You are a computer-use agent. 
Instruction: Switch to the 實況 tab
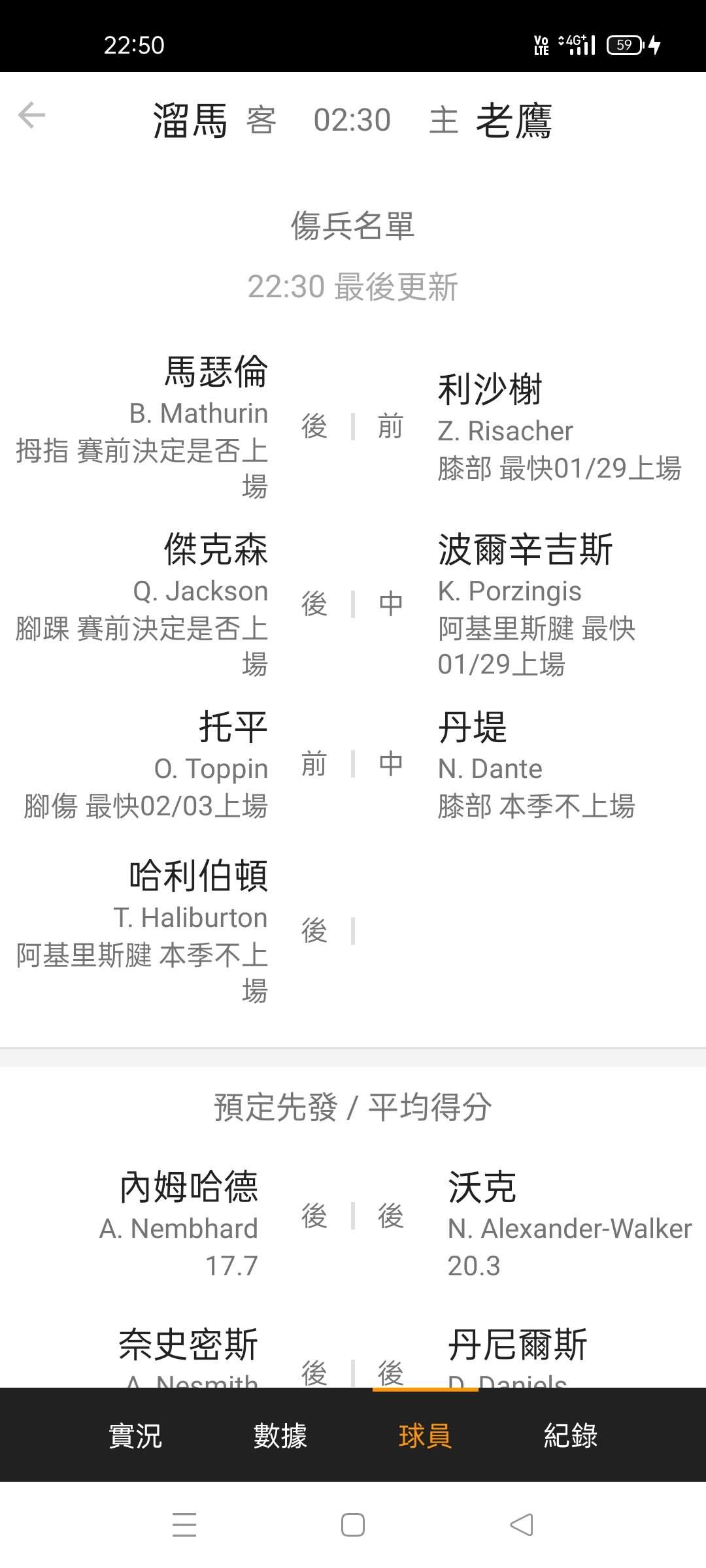[x=135, y=1435]
